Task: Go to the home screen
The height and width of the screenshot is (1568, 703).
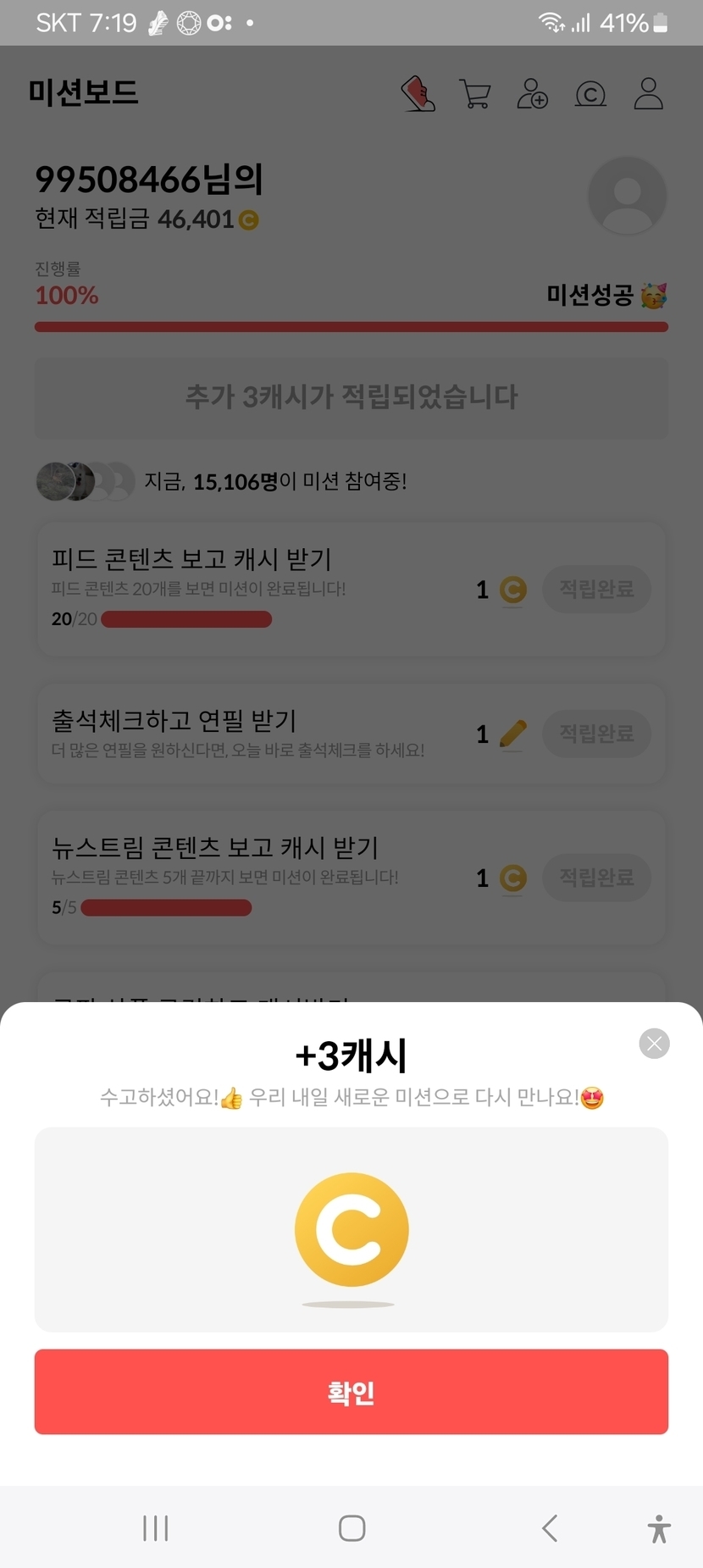Action: 351,1528
